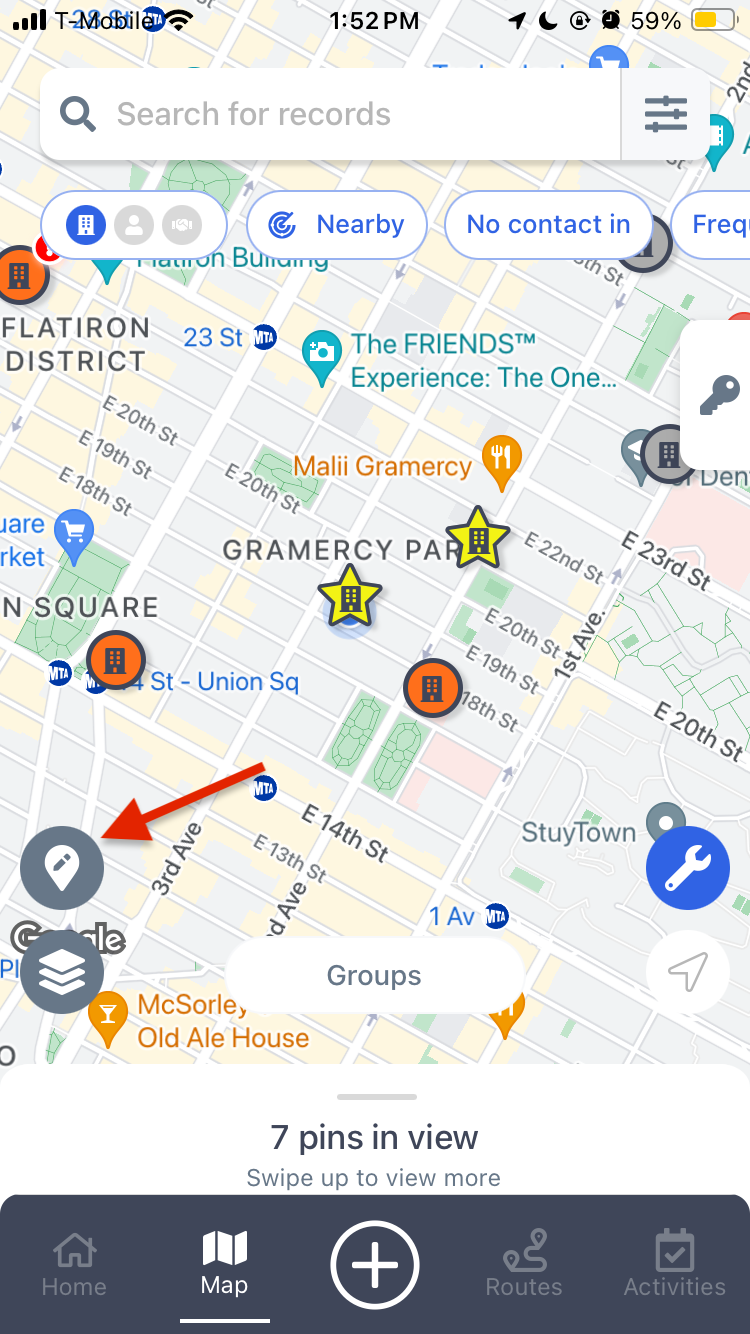750x1334 pixels.
Task: Switch to the Routes tab
Action: point(524,1264)
